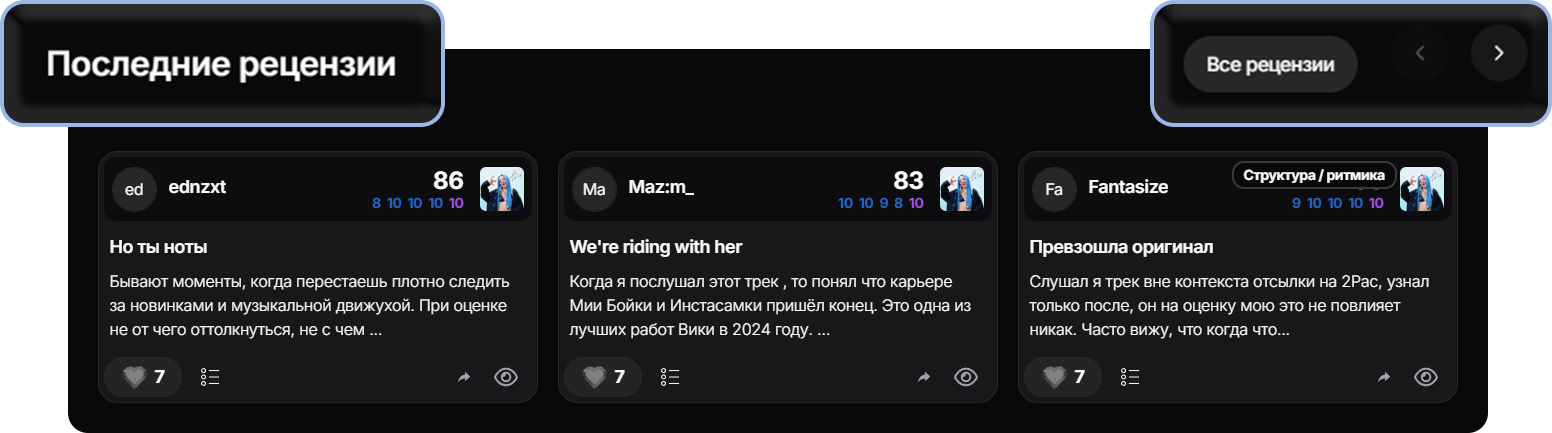Viewport: 1552px width, 433px height.
Task: Share the review "Превзошла оригинал"
Action: click(1384, 377)
